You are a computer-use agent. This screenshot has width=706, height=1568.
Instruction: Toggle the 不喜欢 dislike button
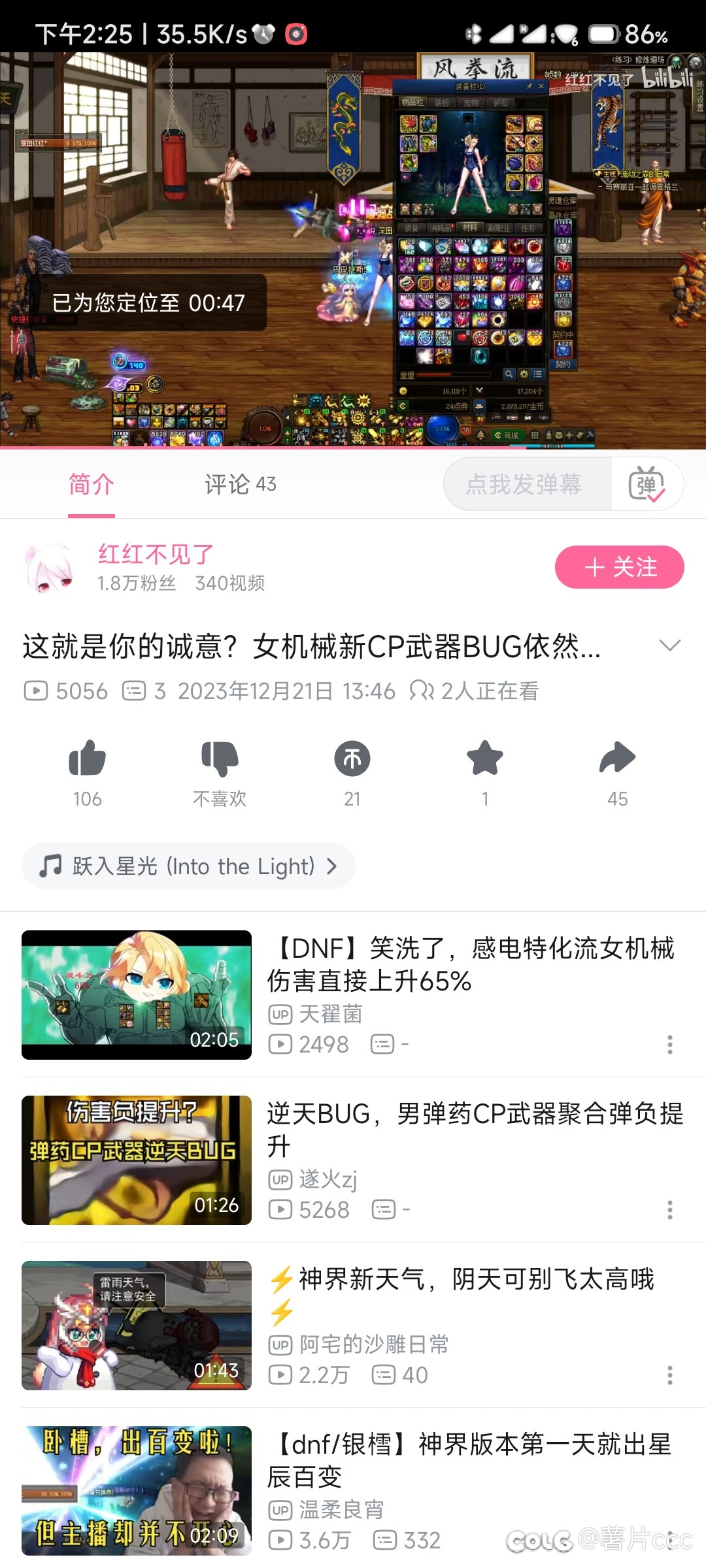220,761
